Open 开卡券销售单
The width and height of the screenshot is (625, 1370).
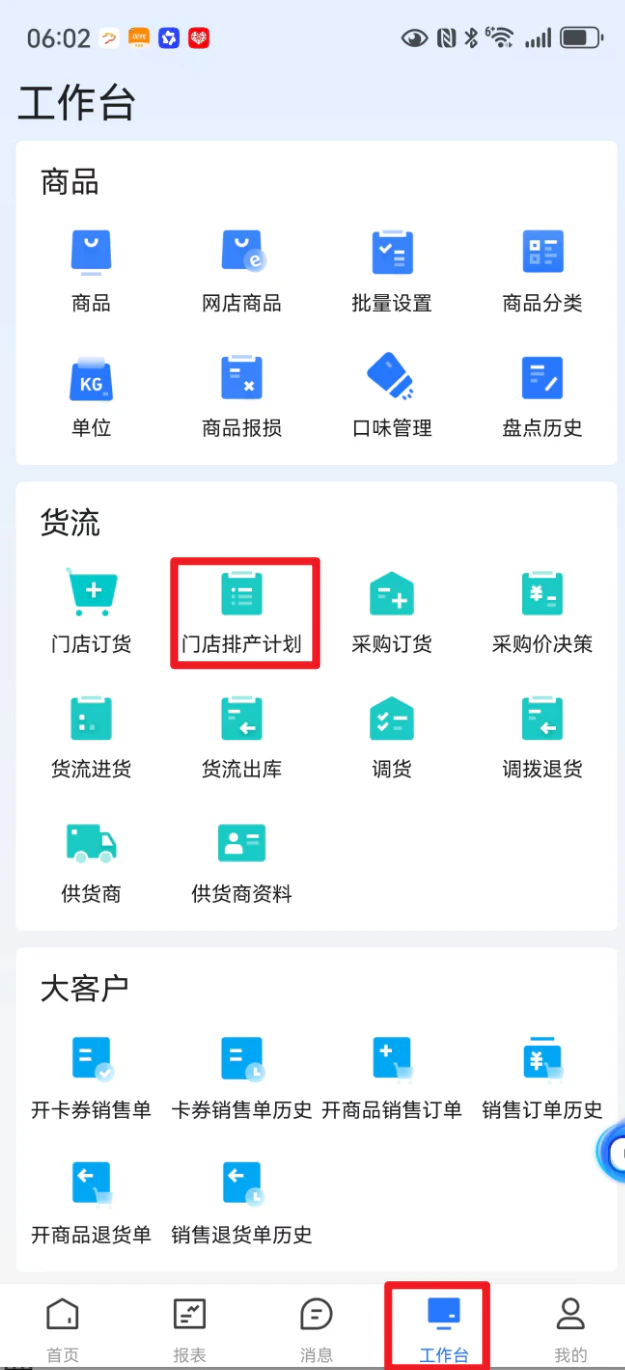pos(91,1078)
